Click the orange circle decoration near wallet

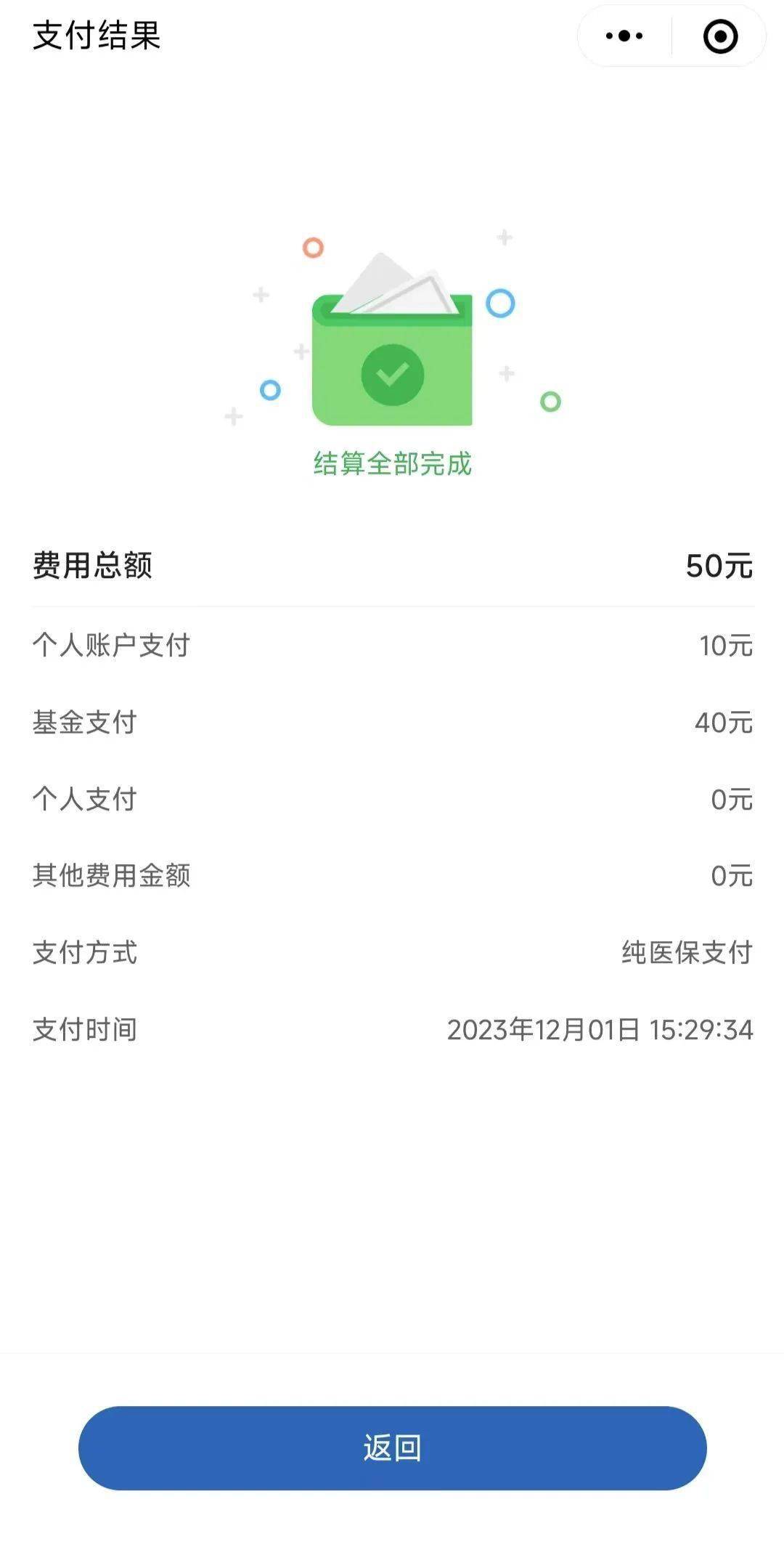[x=312, y=247]
